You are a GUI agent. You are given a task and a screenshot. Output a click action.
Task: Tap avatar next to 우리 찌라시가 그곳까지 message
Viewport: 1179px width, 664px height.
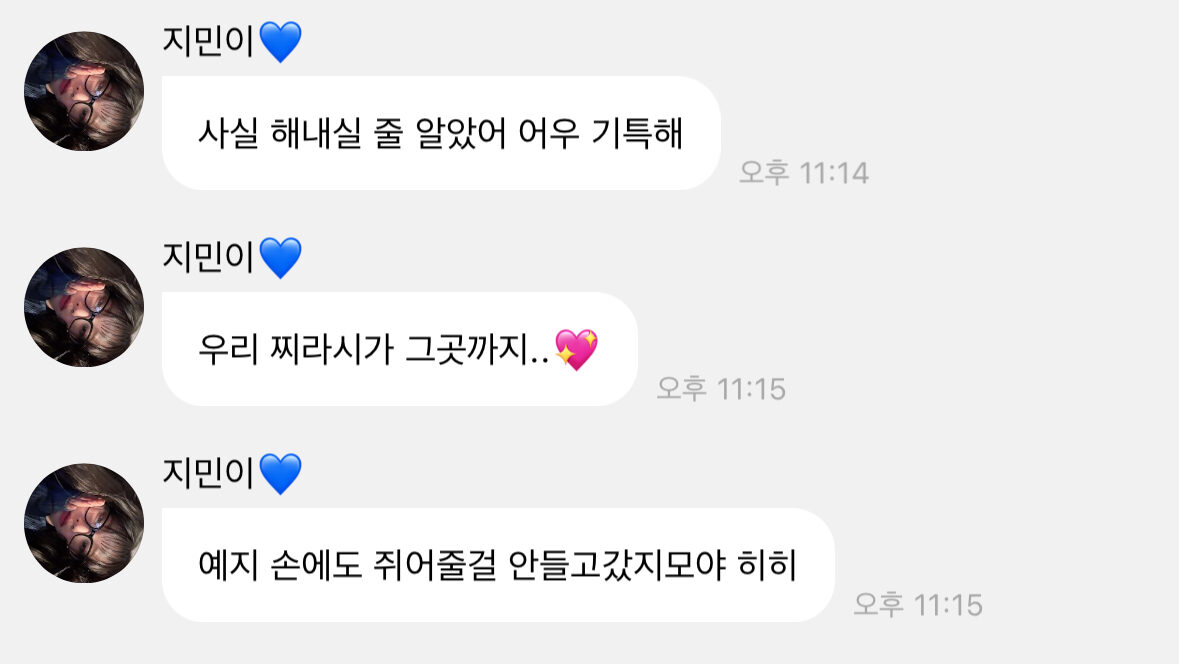[x=84, y=307]
